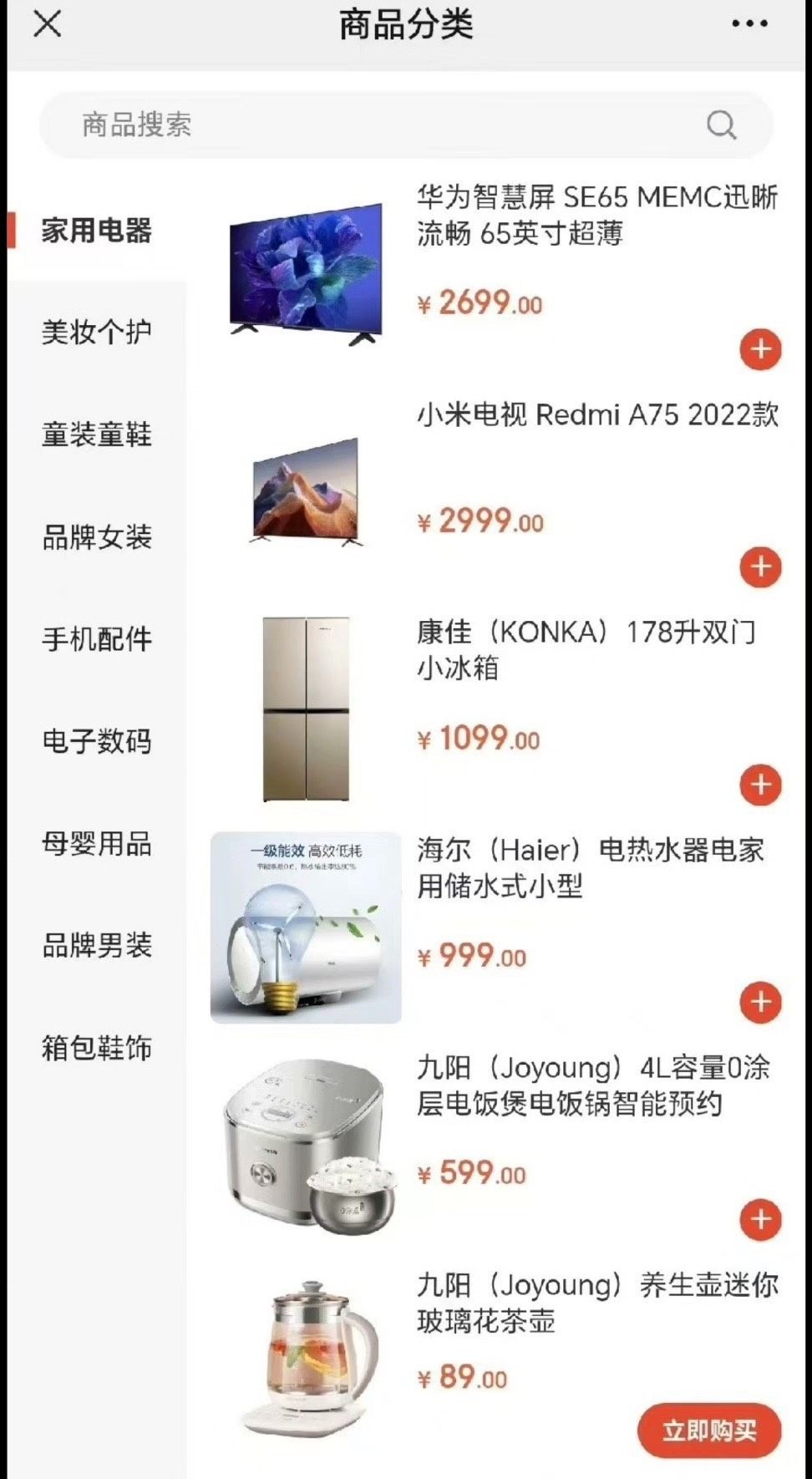
Task: Open 母婴用品 category
Action: coord(97,844)
